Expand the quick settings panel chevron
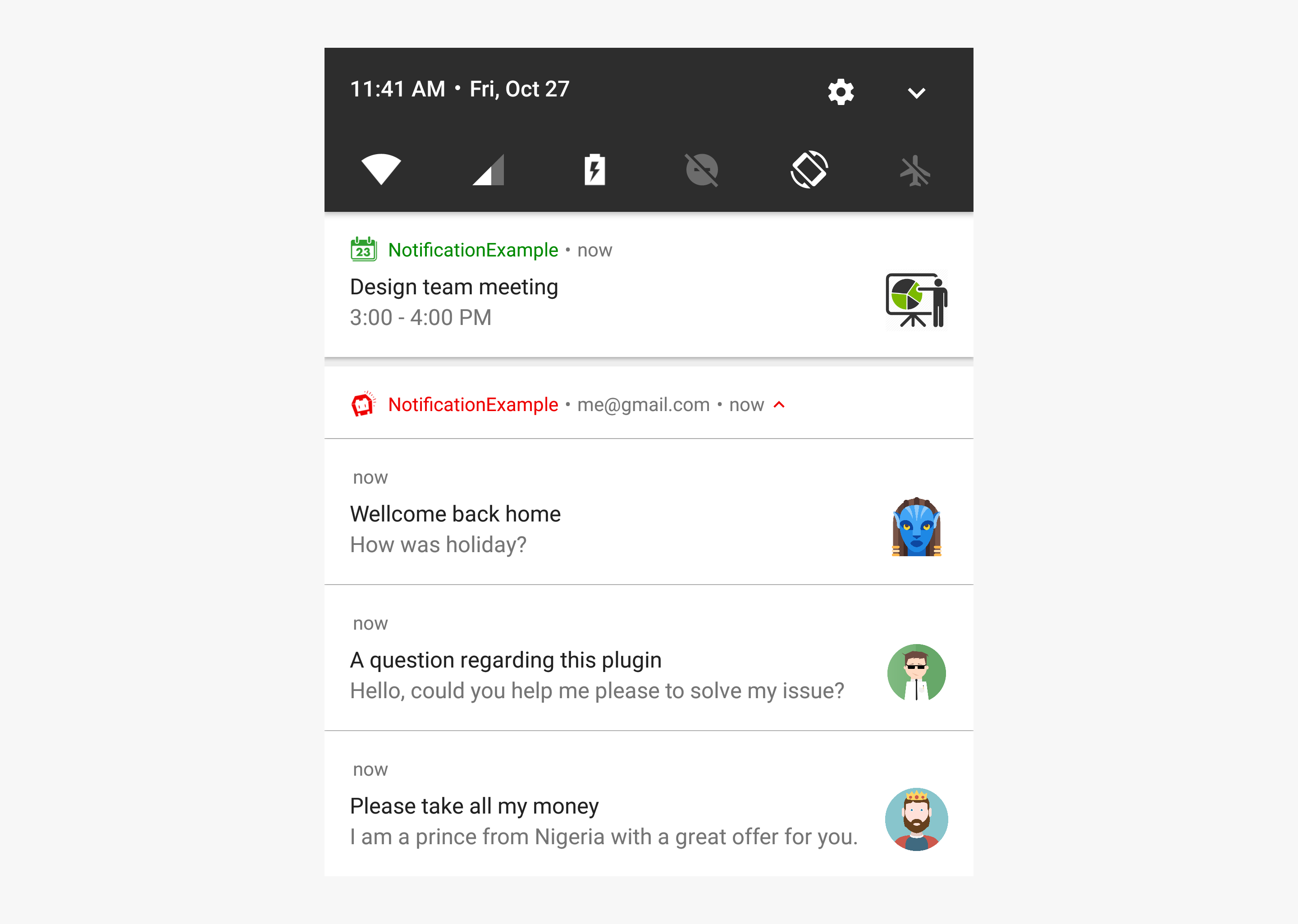This screenshot has width=1298, height=924. (916, 93)
